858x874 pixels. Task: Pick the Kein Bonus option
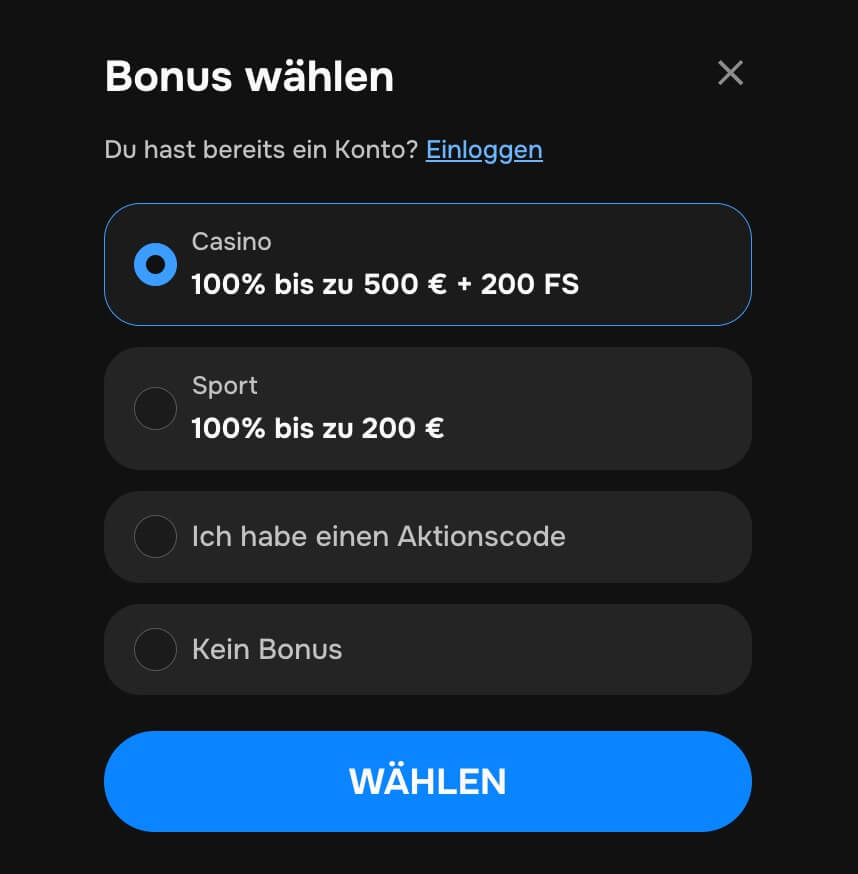coord(156,649)
